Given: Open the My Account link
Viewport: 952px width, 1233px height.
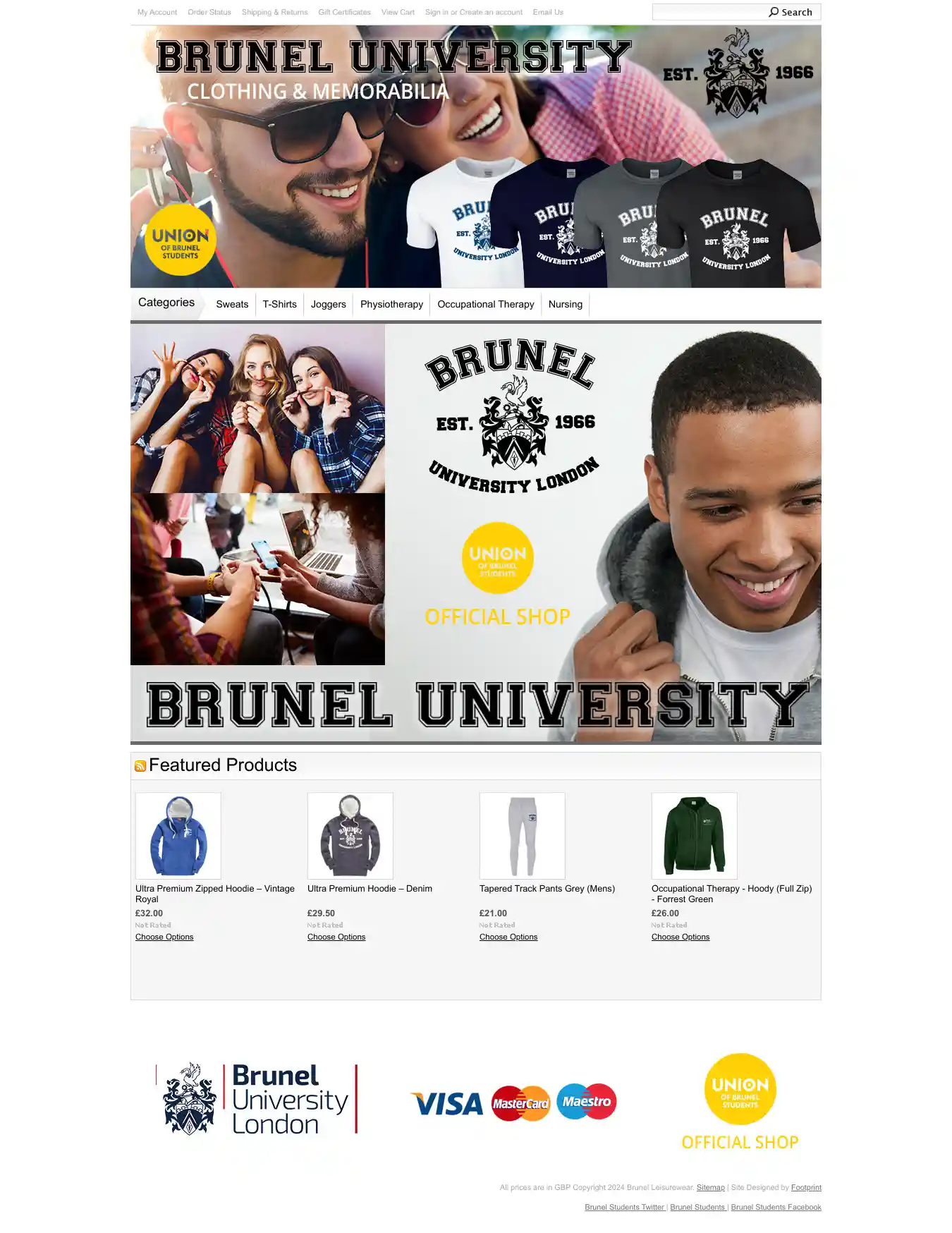Looking at the screenshot, I should 157,12.
